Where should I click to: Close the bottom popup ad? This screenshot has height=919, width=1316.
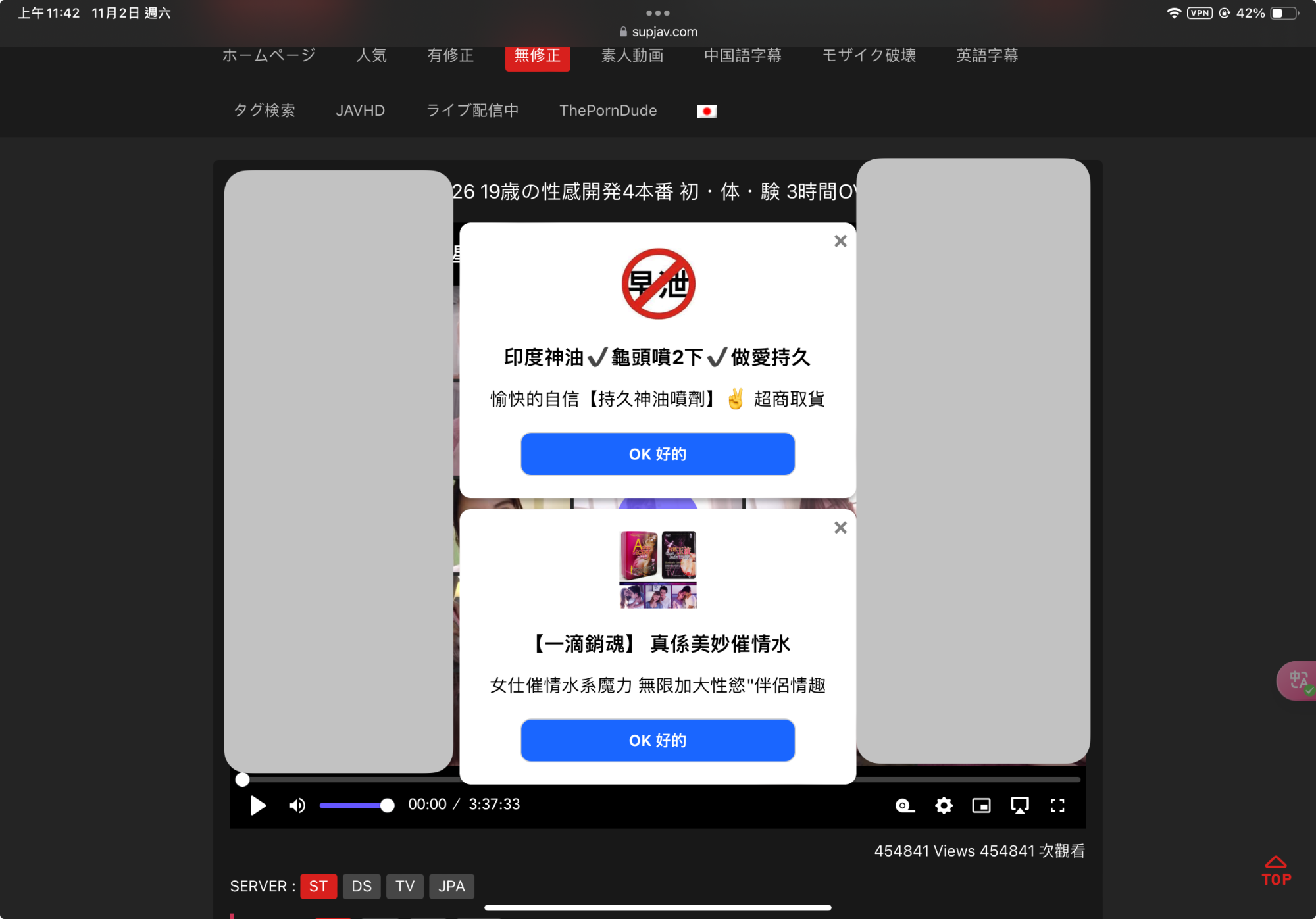pyautogui.click(x=840, y=528)
